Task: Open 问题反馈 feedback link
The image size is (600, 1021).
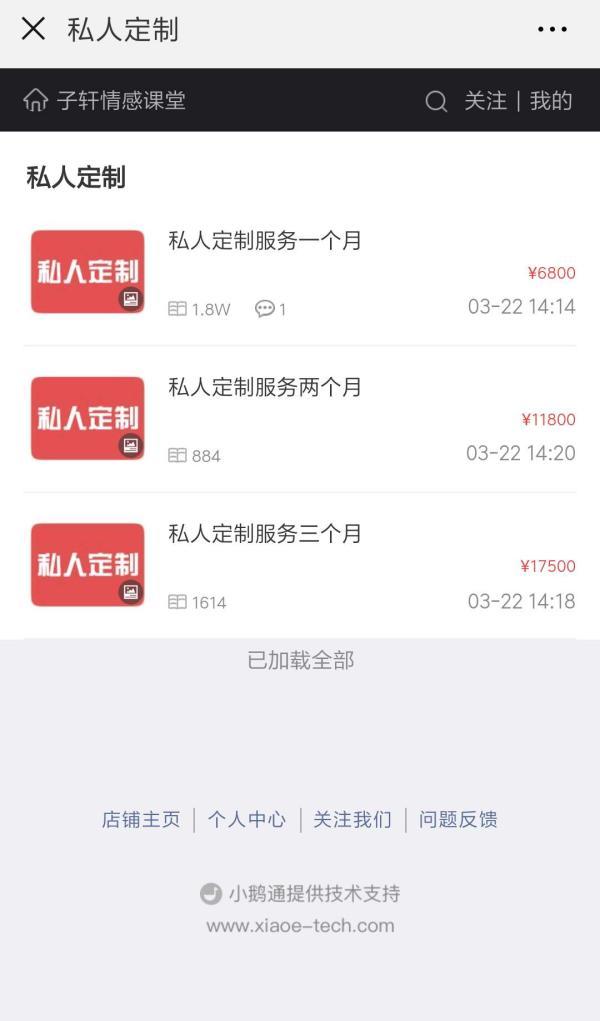Action: (458, 820)
